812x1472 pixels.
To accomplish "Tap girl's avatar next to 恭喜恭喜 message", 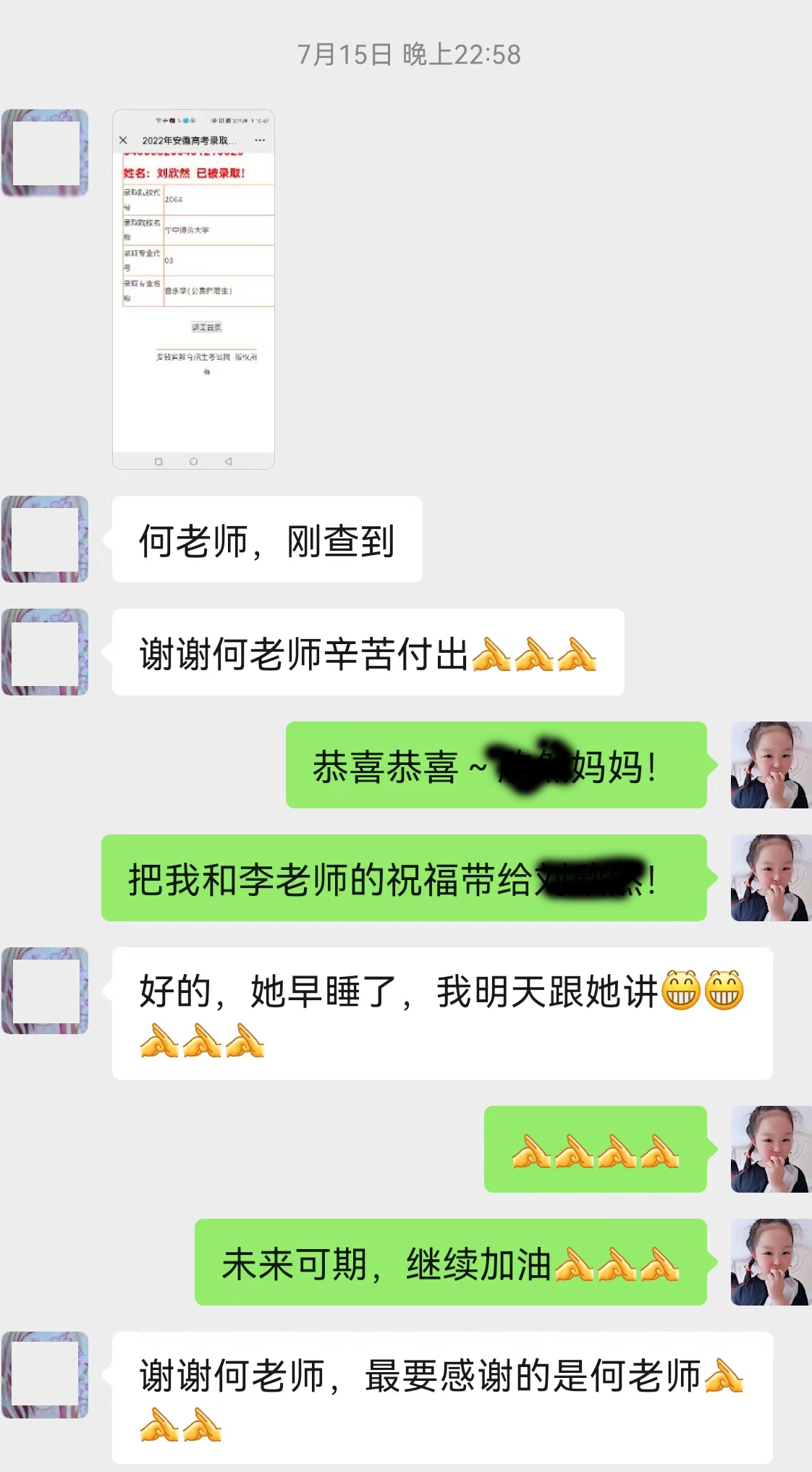I will [770, 765].
